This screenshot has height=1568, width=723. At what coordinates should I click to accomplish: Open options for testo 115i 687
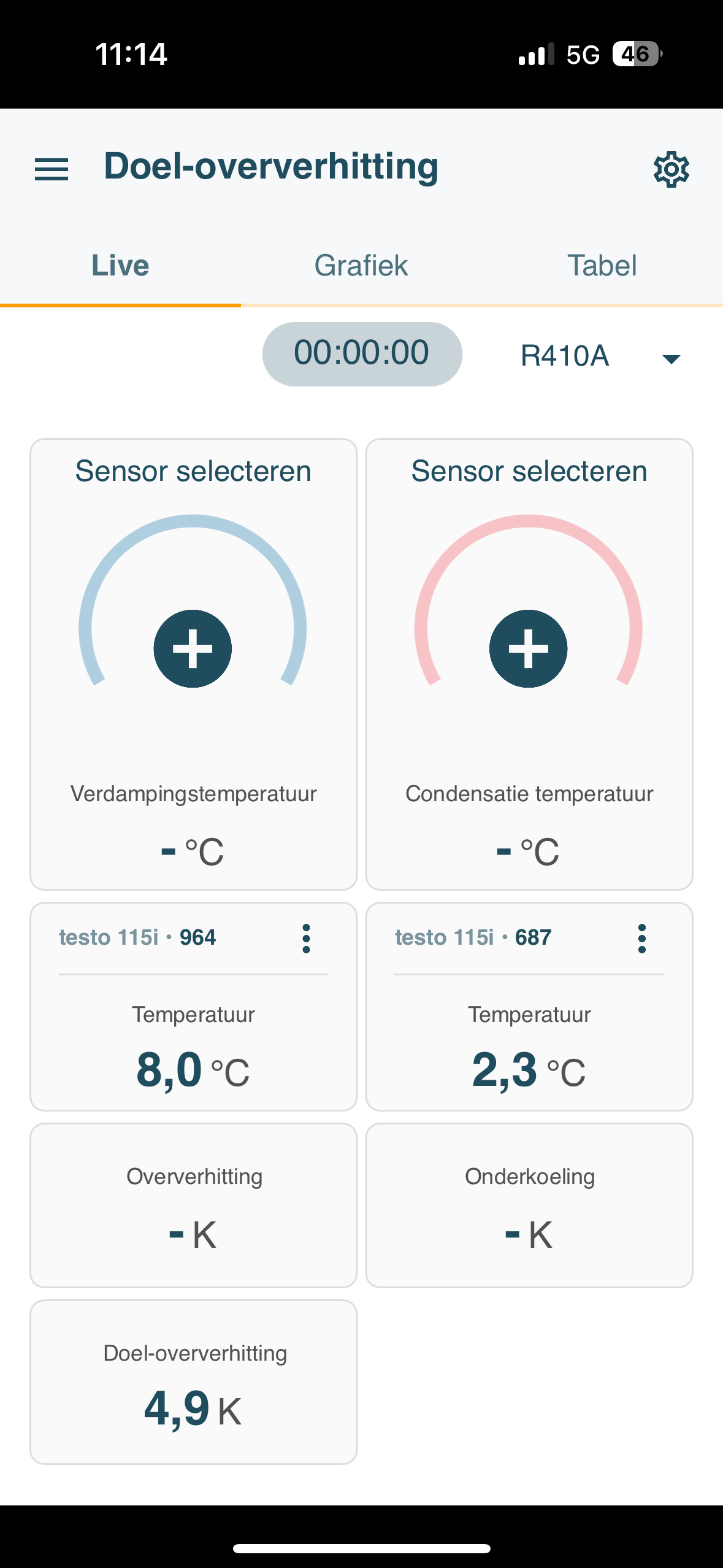pyautogui.click(x=641, y=939)
